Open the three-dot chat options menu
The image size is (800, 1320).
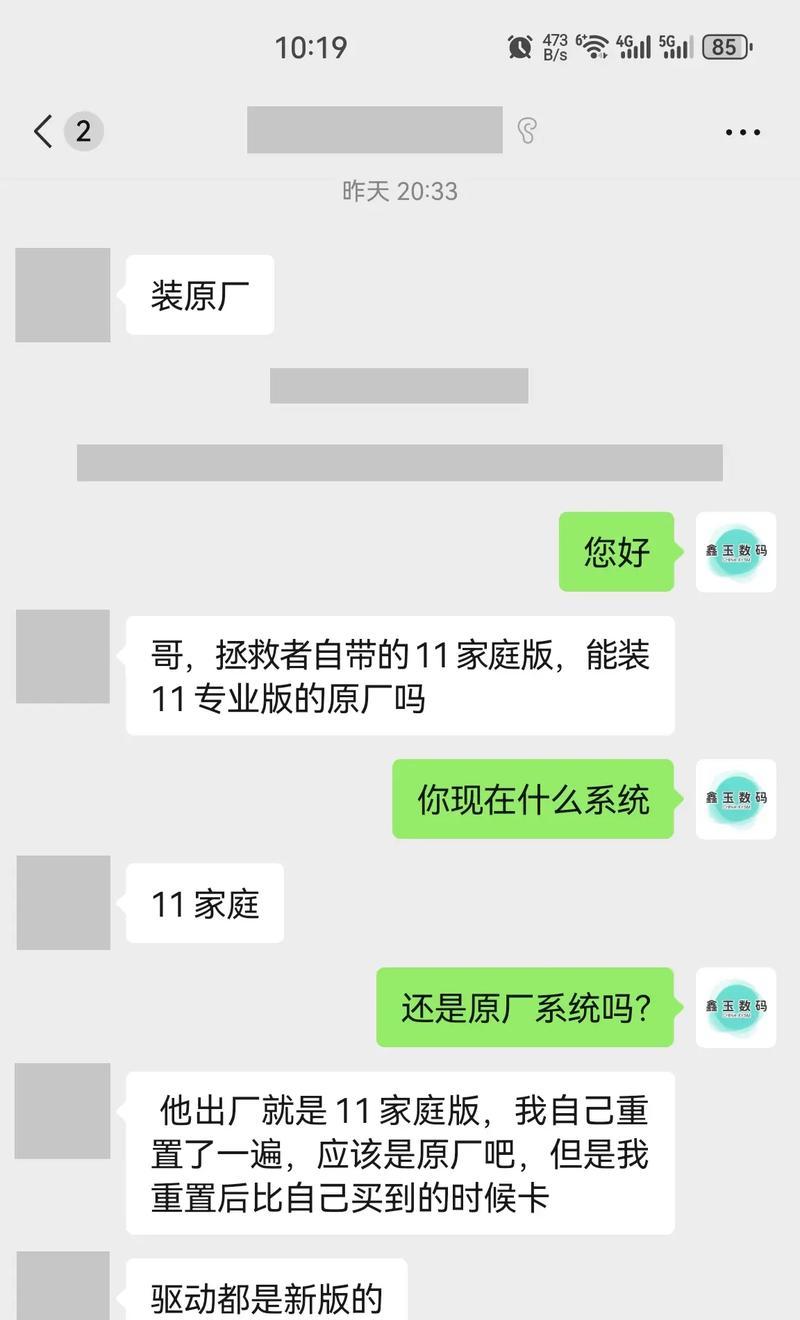pos(742,132)
